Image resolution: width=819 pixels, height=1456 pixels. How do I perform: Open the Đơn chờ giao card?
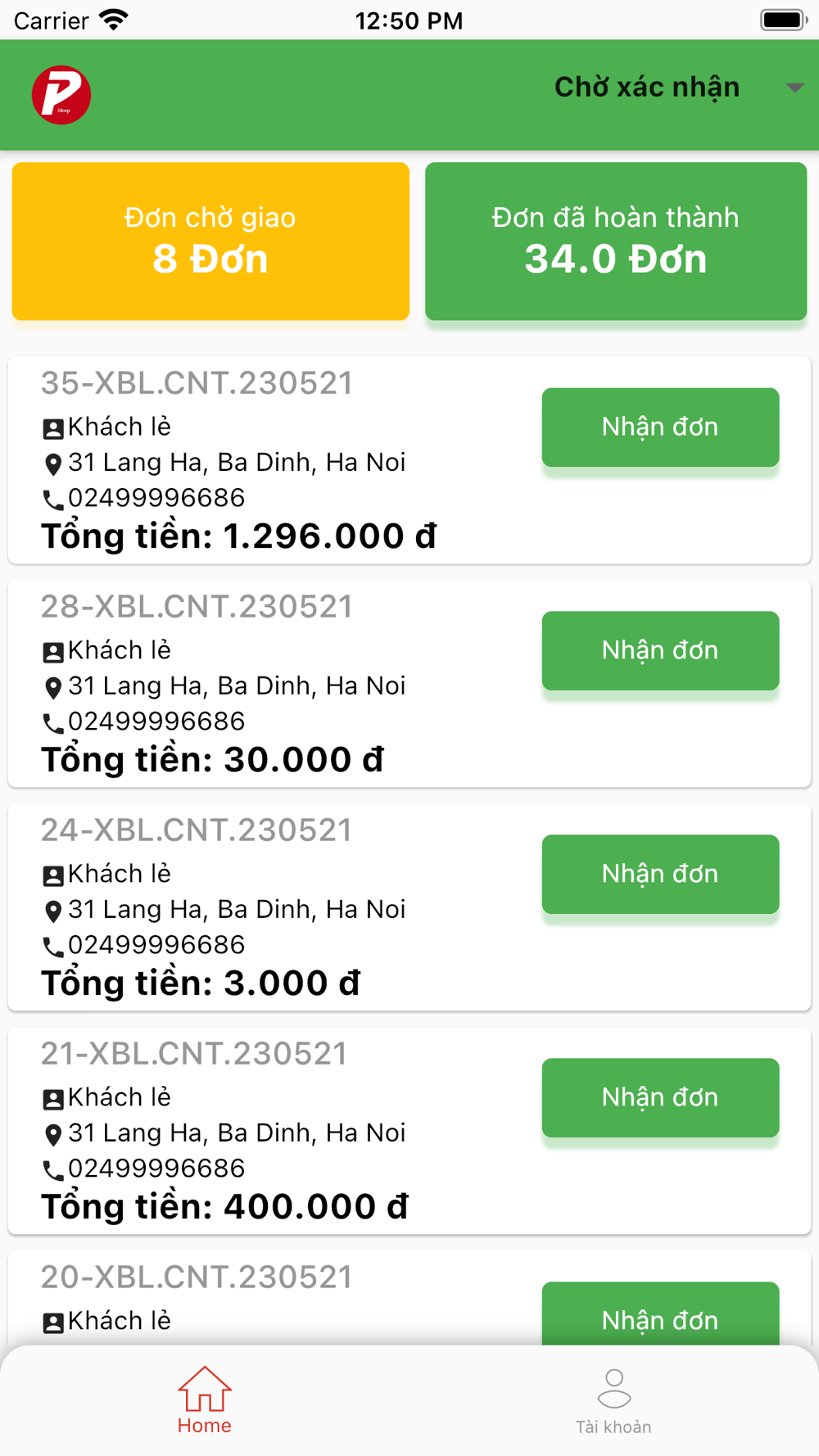[x=210, y=241]
